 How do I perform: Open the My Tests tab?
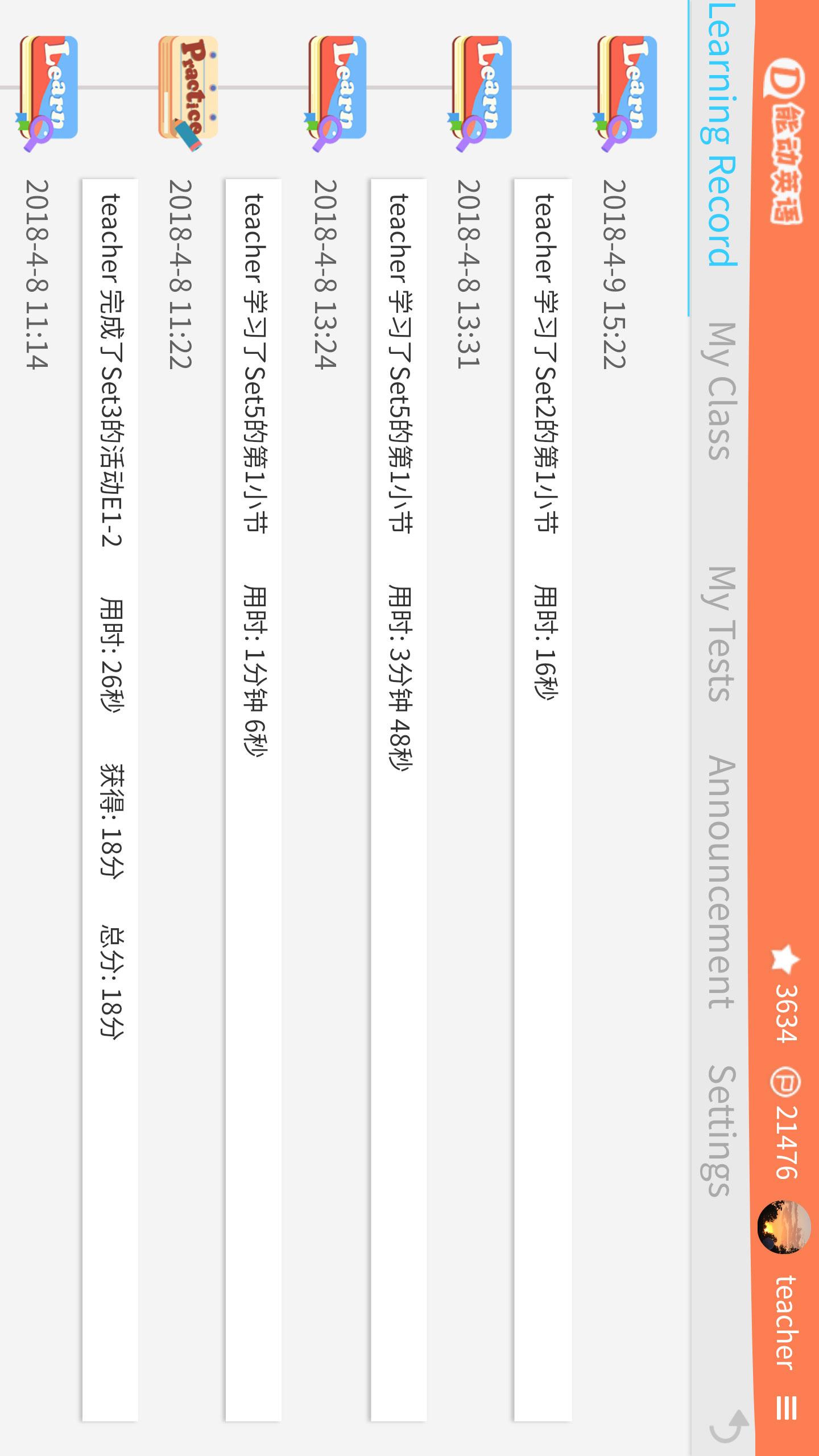720,634
